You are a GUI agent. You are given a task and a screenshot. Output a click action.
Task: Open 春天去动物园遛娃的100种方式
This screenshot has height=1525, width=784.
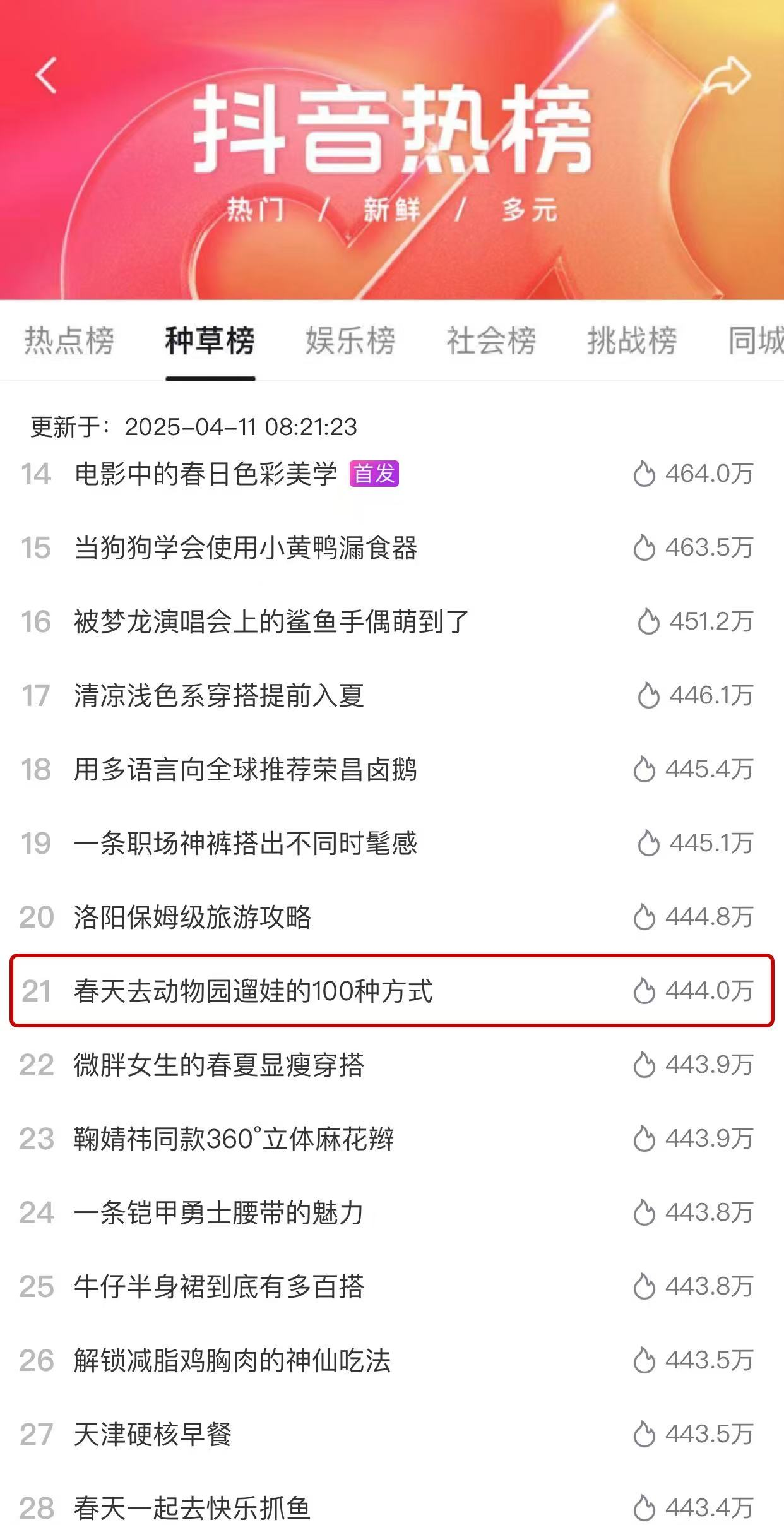pos(253,991)
